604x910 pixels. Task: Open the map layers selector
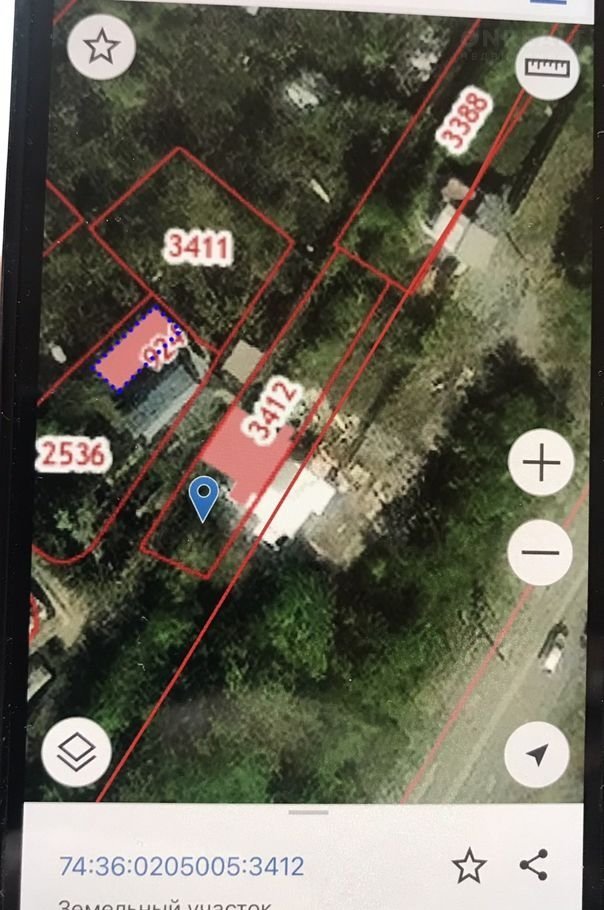[x=76, y=752]
